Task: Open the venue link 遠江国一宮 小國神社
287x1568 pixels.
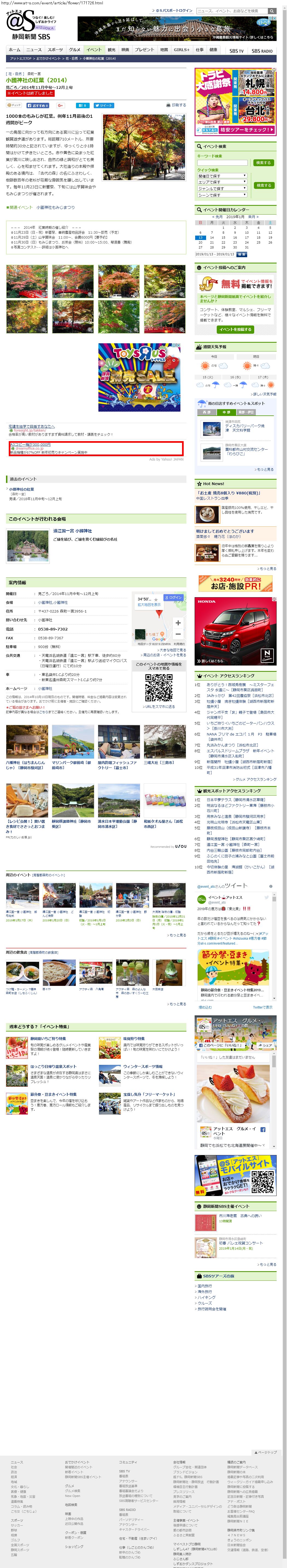Action: pyautogui.click(x=72, y=531)
